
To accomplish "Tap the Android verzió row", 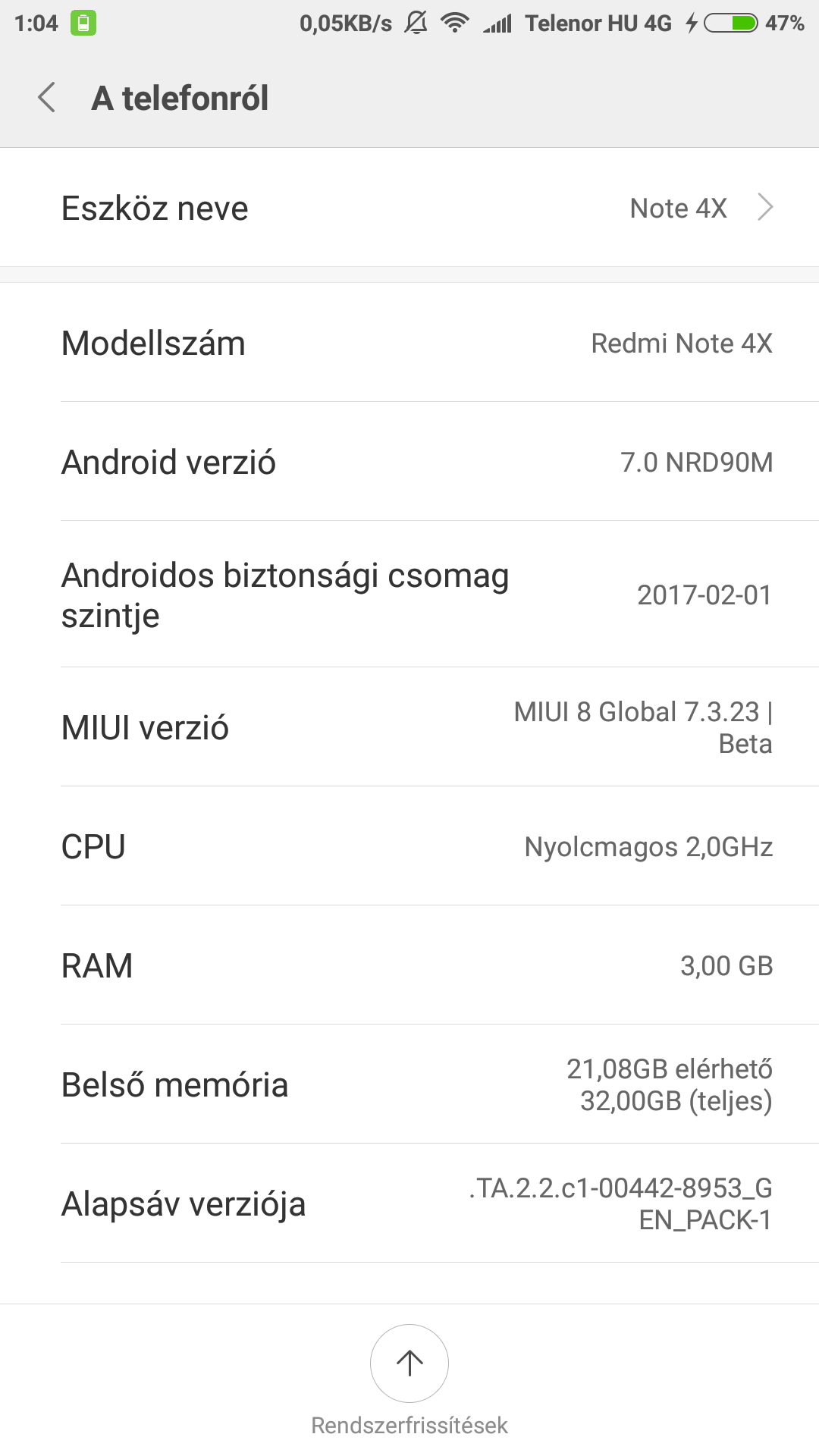I will pyautogui.click(x=409, y=462).
